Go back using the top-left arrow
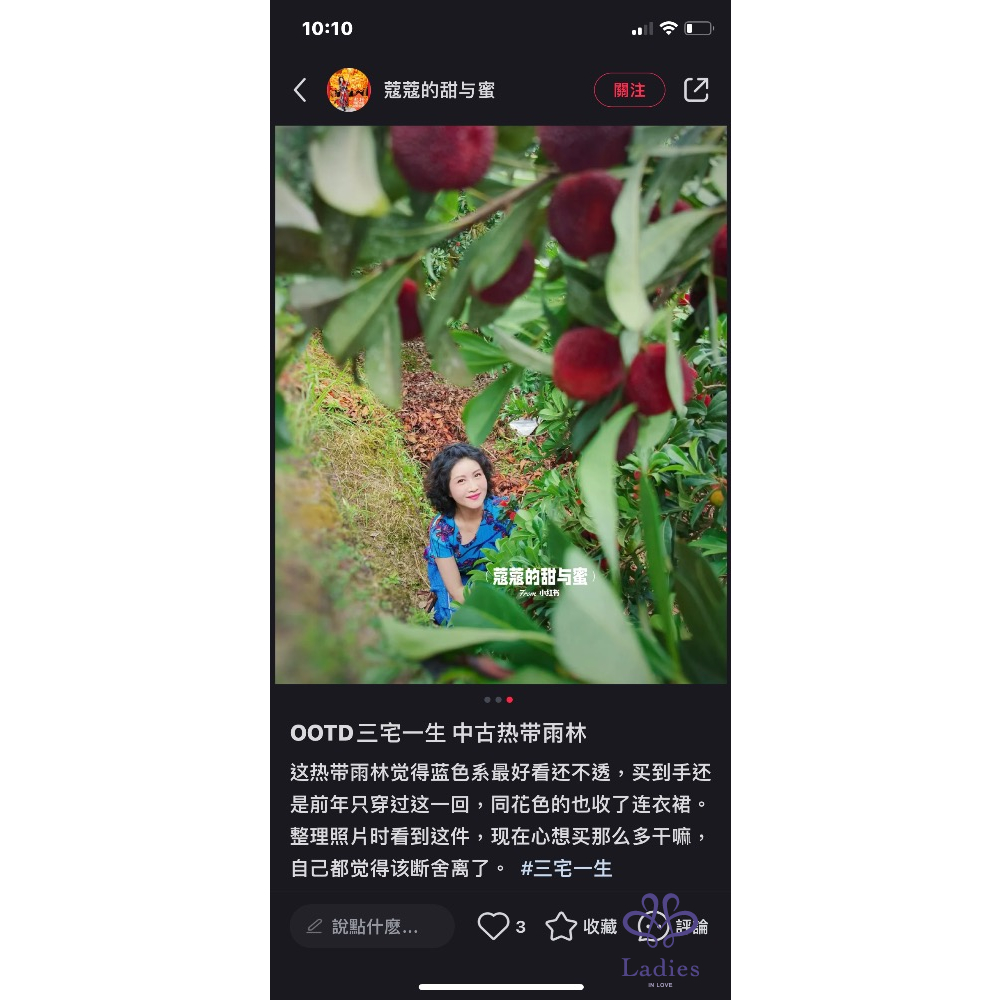This screenshot has width=1000, height=1000. 300,90
